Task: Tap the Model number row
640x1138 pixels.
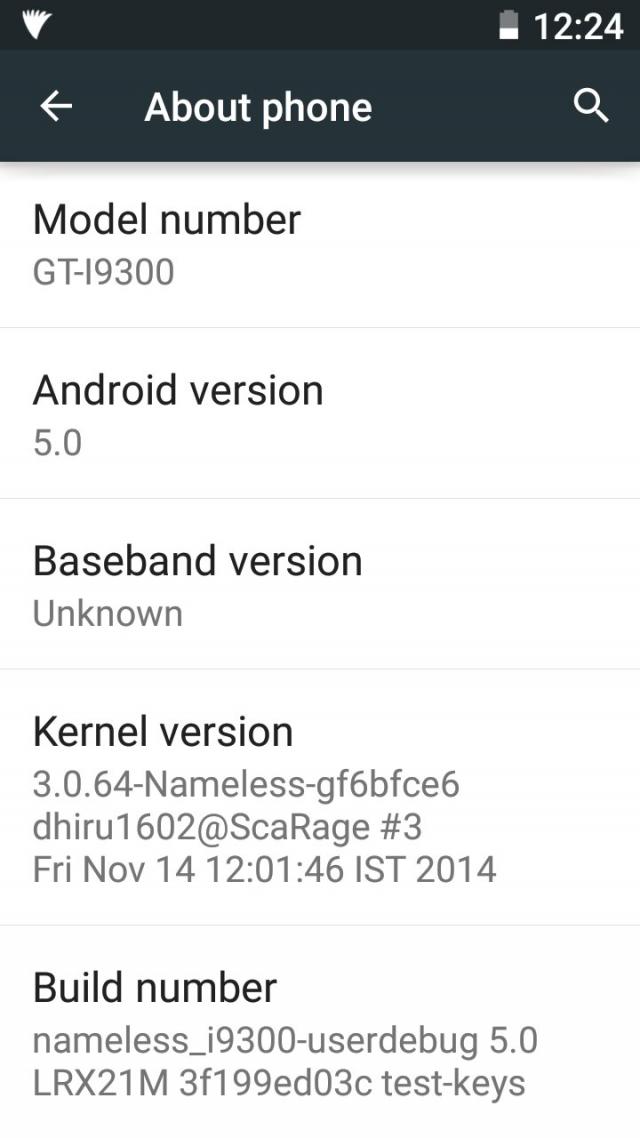Action: tap(320, 245)
